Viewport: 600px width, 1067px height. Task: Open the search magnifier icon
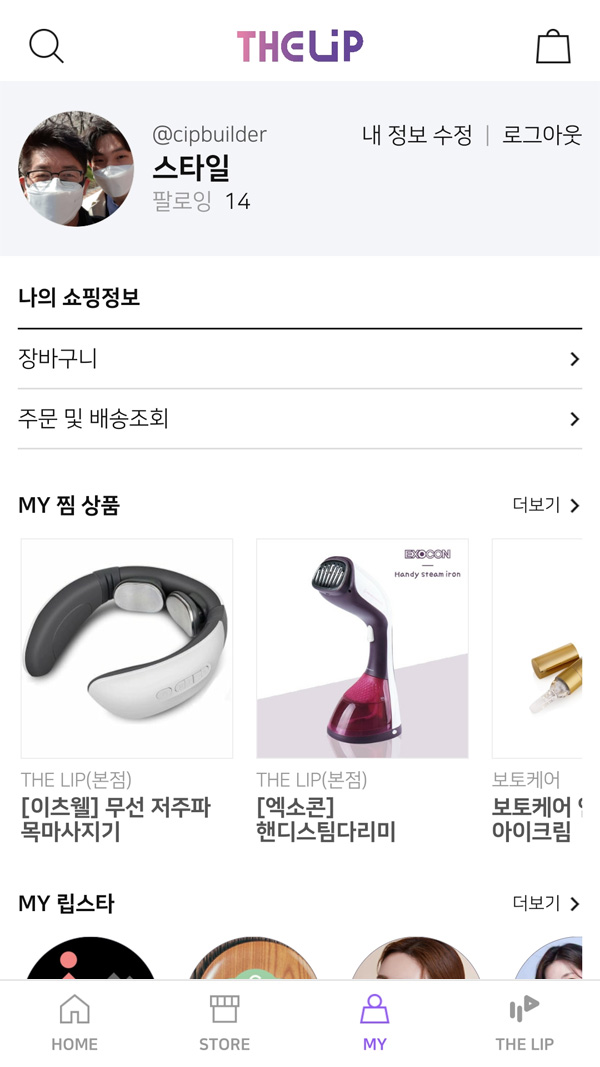pos(46,46)
